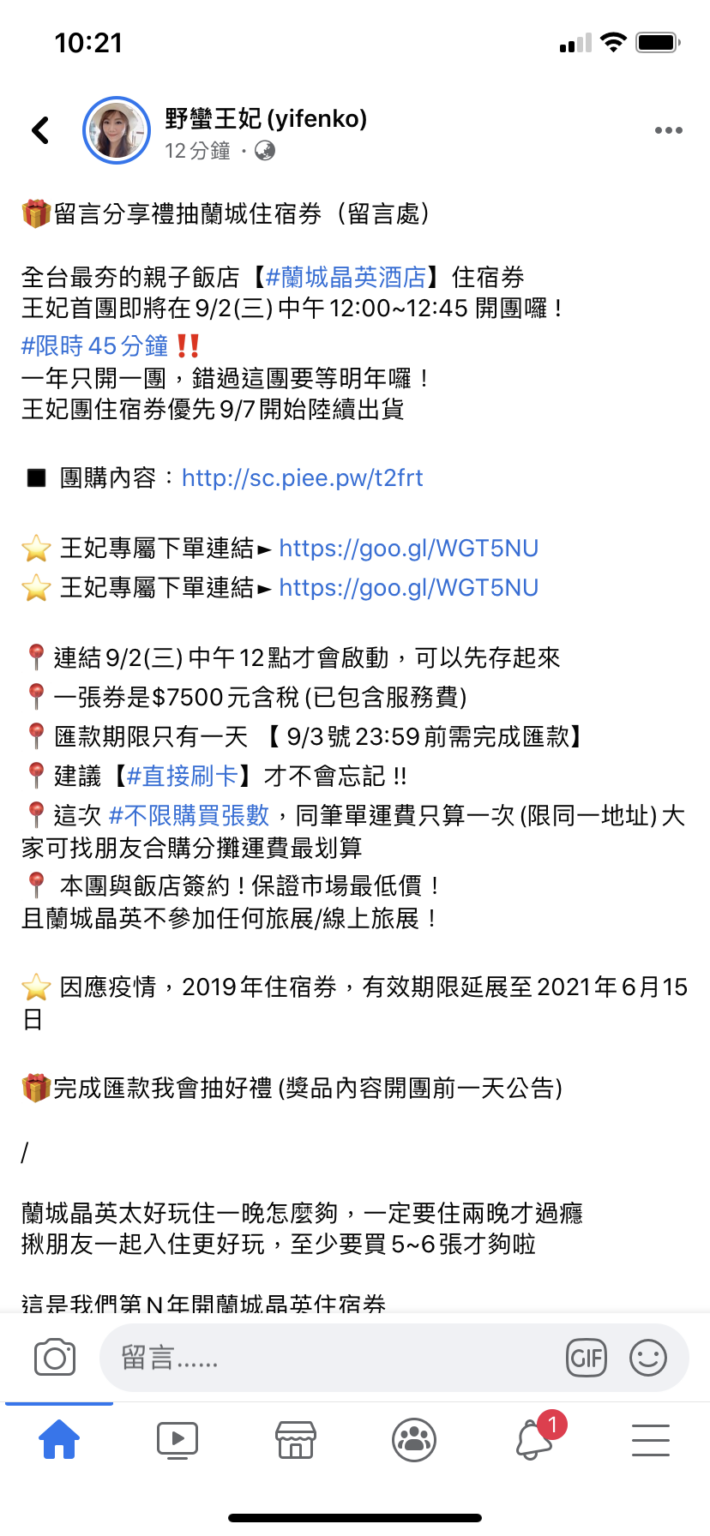The image size is (710, 1536).
Task: Open the emoji smiley picker
Action: click(648, 1357)
